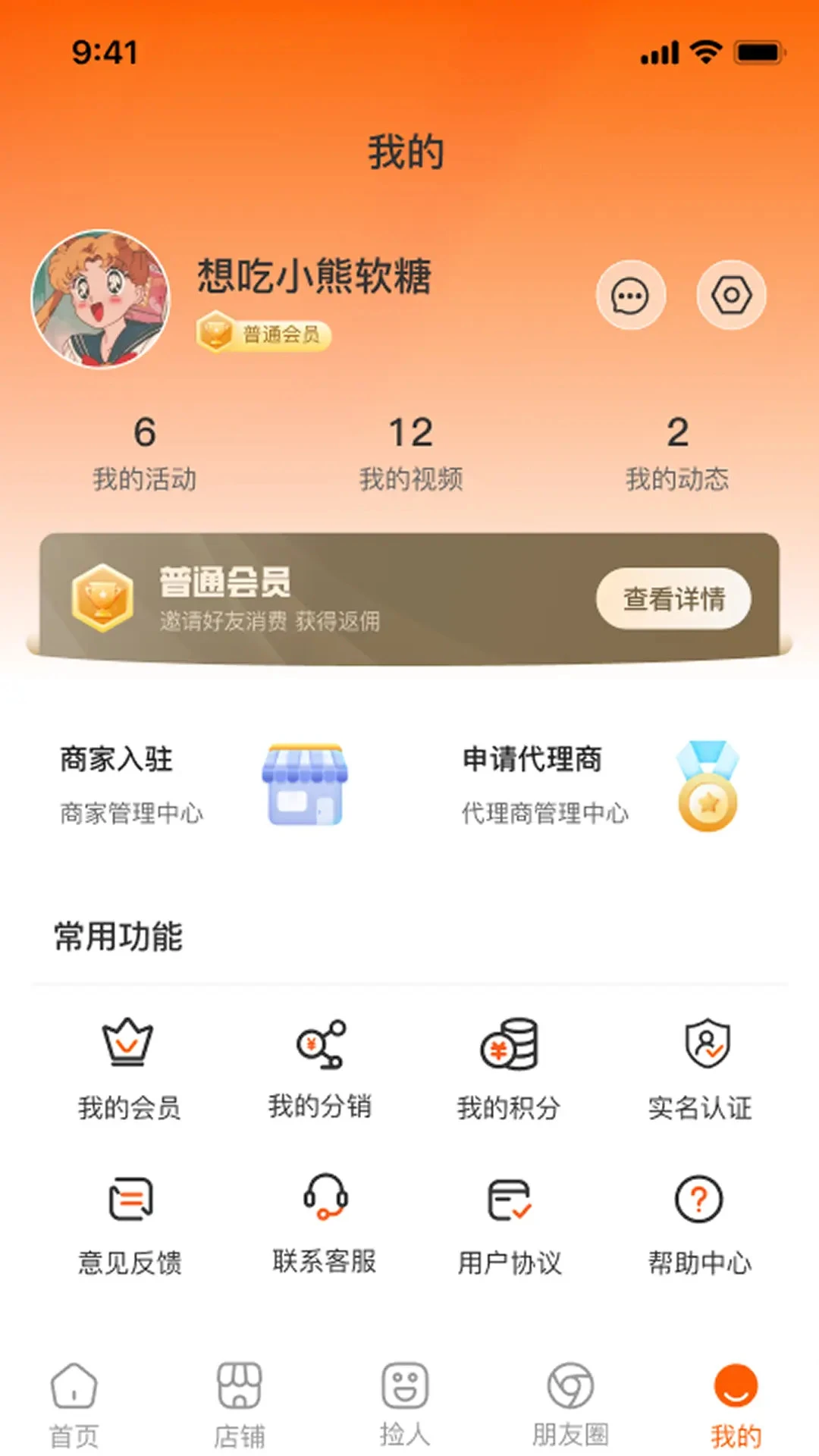The height and width of the screenshot is (1456, 819).
Task: Switch to the 首页 tab
Action: tap(74, 1403)
